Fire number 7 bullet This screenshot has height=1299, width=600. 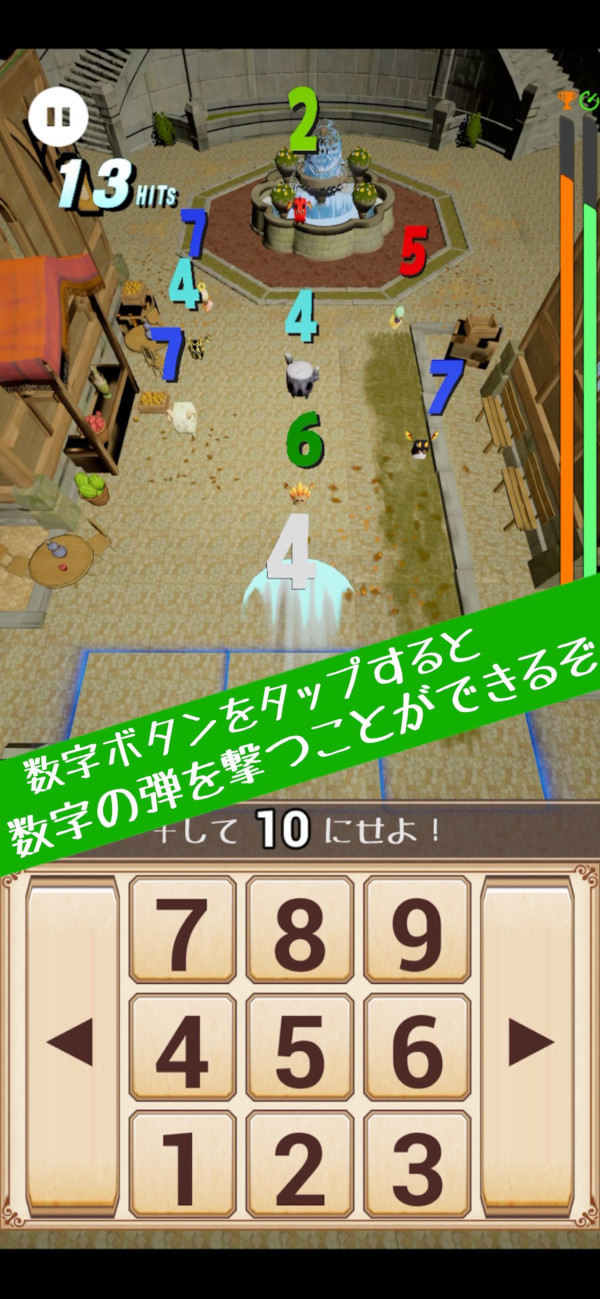pyautogui.click(x=183, y=932)
